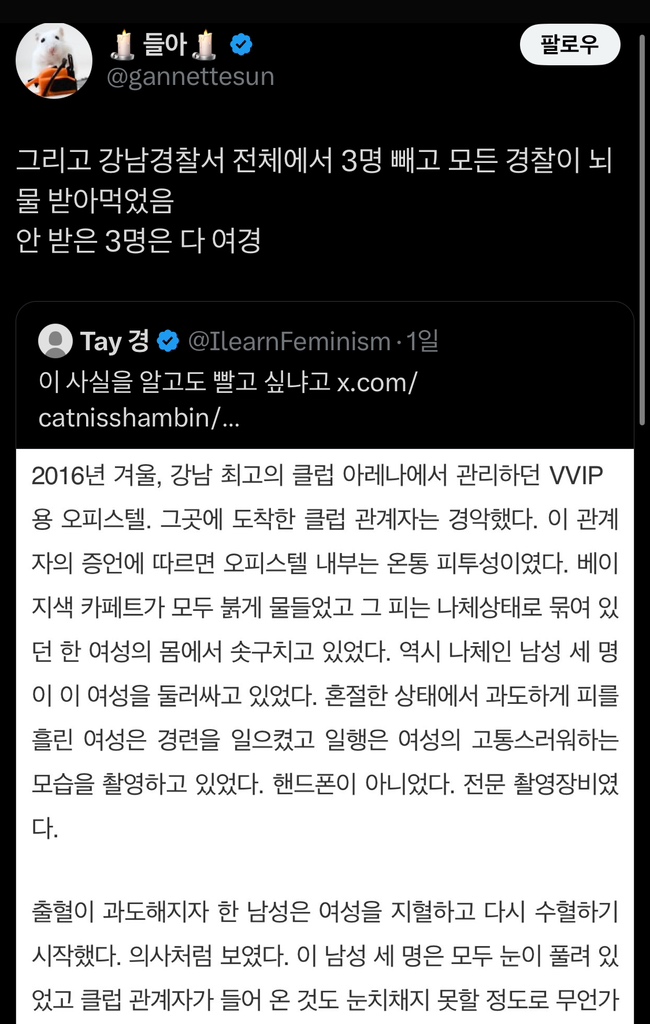Tap the 팔로우 follow button
This screenshot has width=650, height=1024.
[570, 46]
